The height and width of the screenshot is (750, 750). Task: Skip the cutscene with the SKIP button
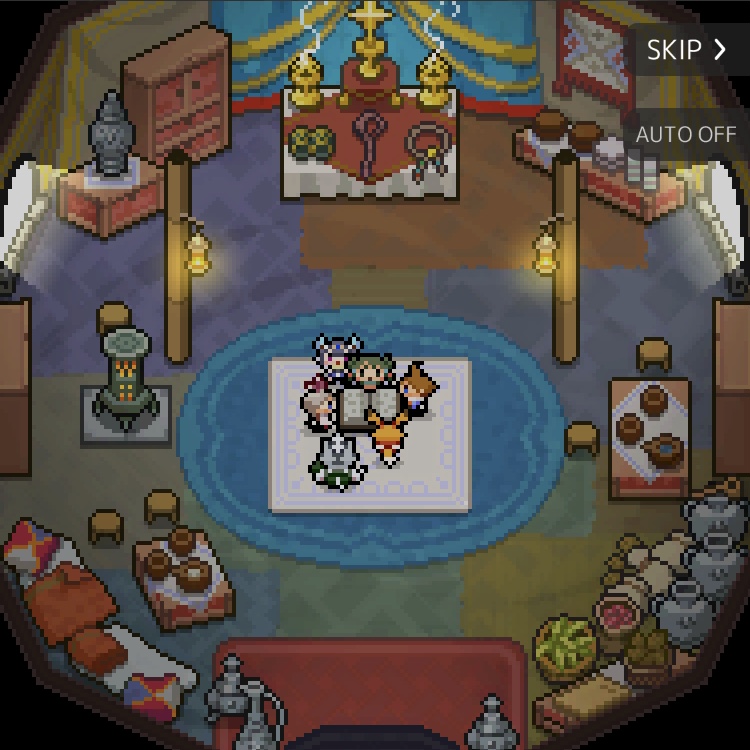tap(688, 50)
